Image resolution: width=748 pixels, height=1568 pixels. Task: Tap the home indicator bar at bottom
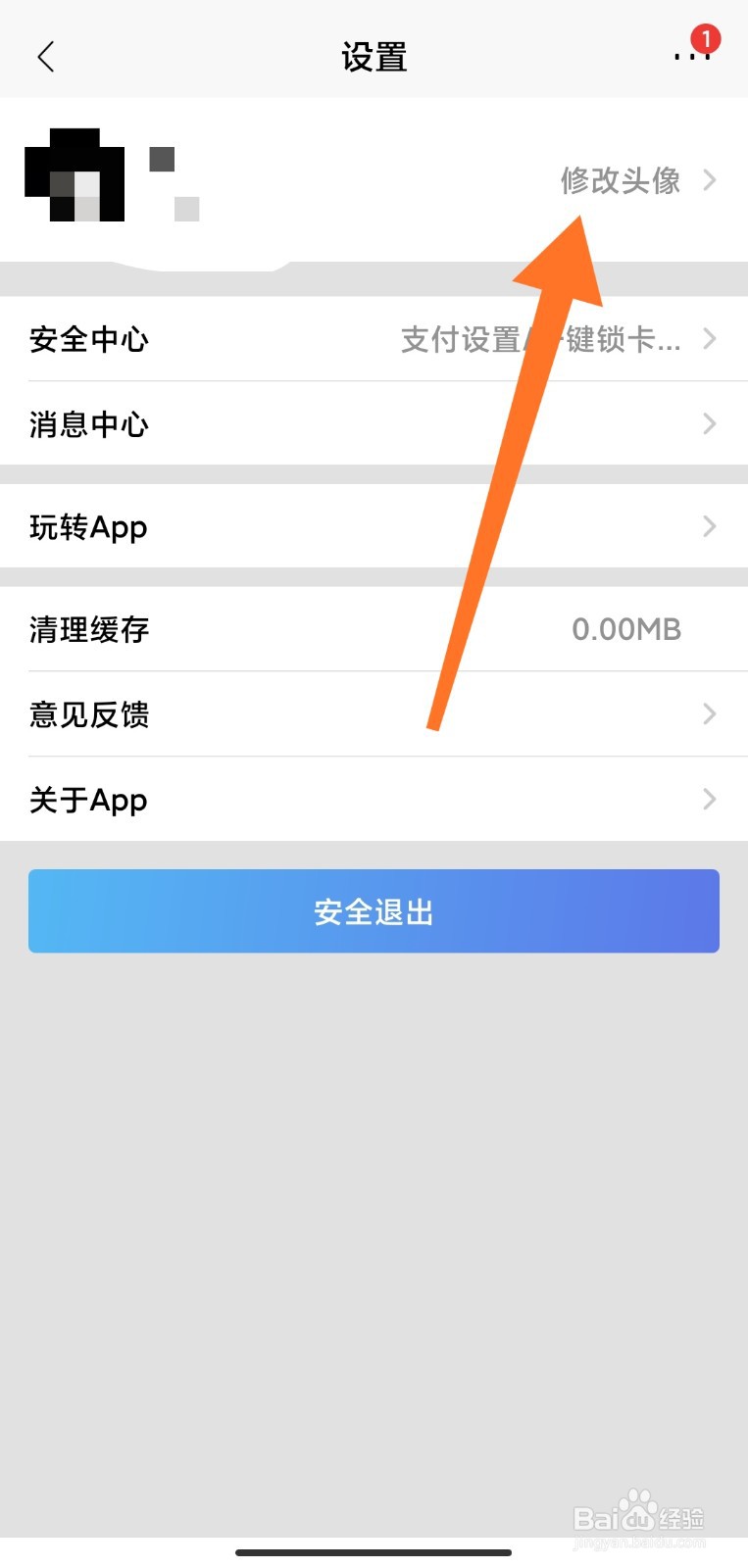click(x=374, y=1552)
